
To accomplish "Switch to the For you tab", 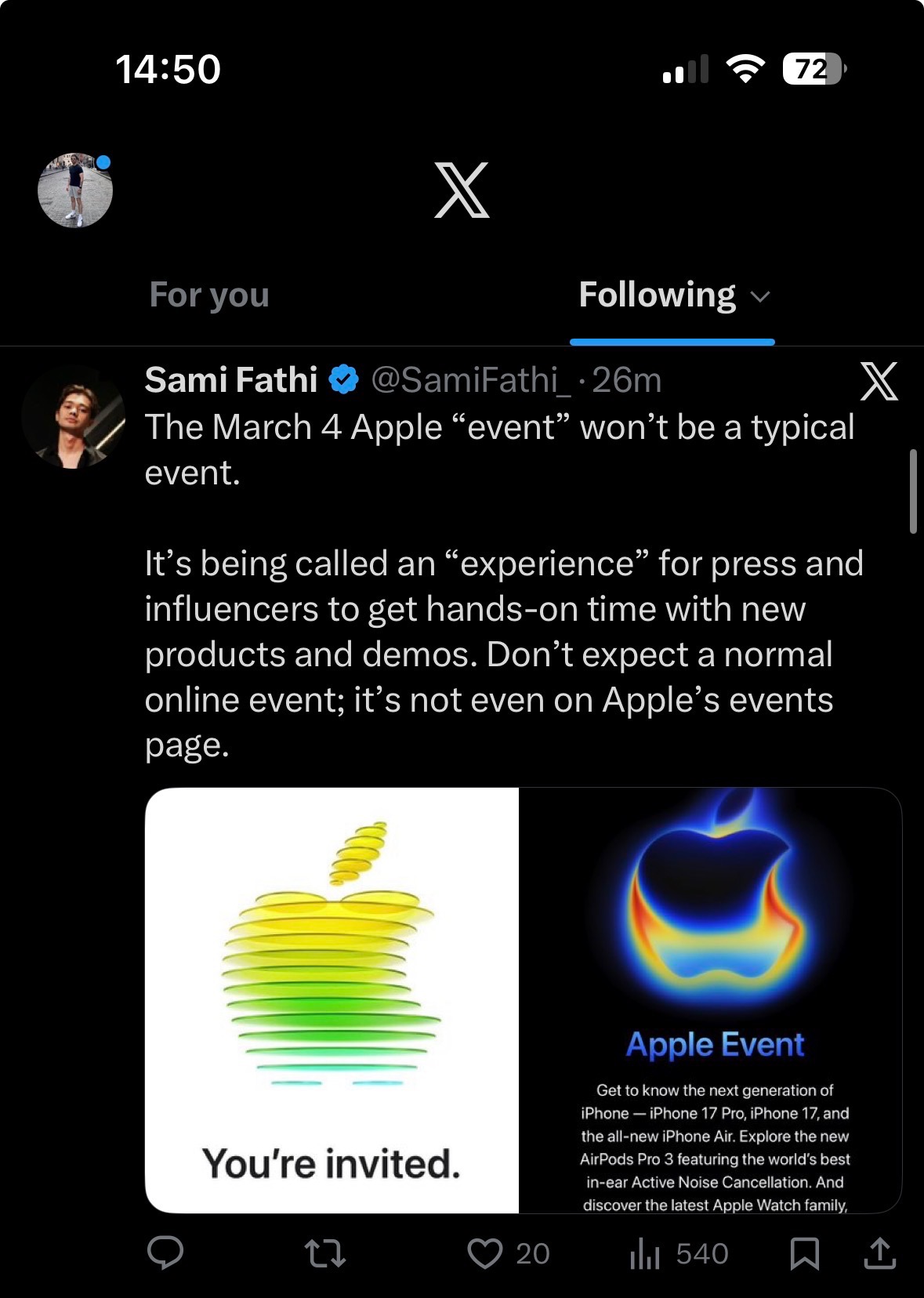I will [x=208, y=295].
